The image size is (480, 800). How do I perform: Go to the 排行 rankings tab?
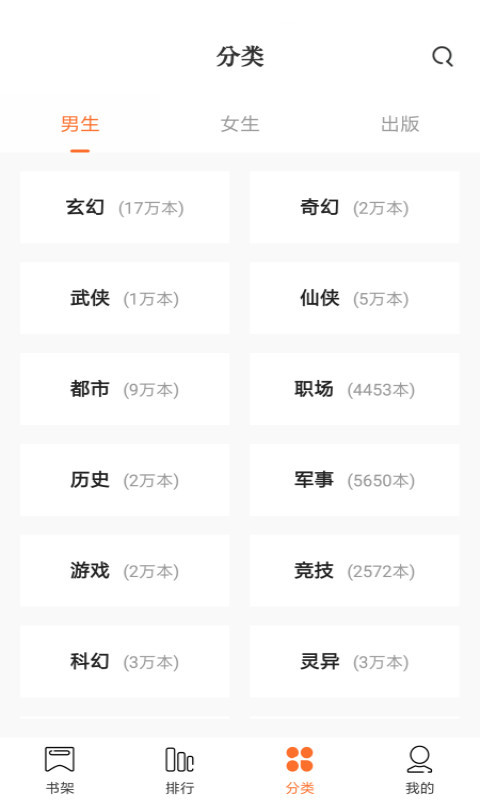click(x=180, y=769)
